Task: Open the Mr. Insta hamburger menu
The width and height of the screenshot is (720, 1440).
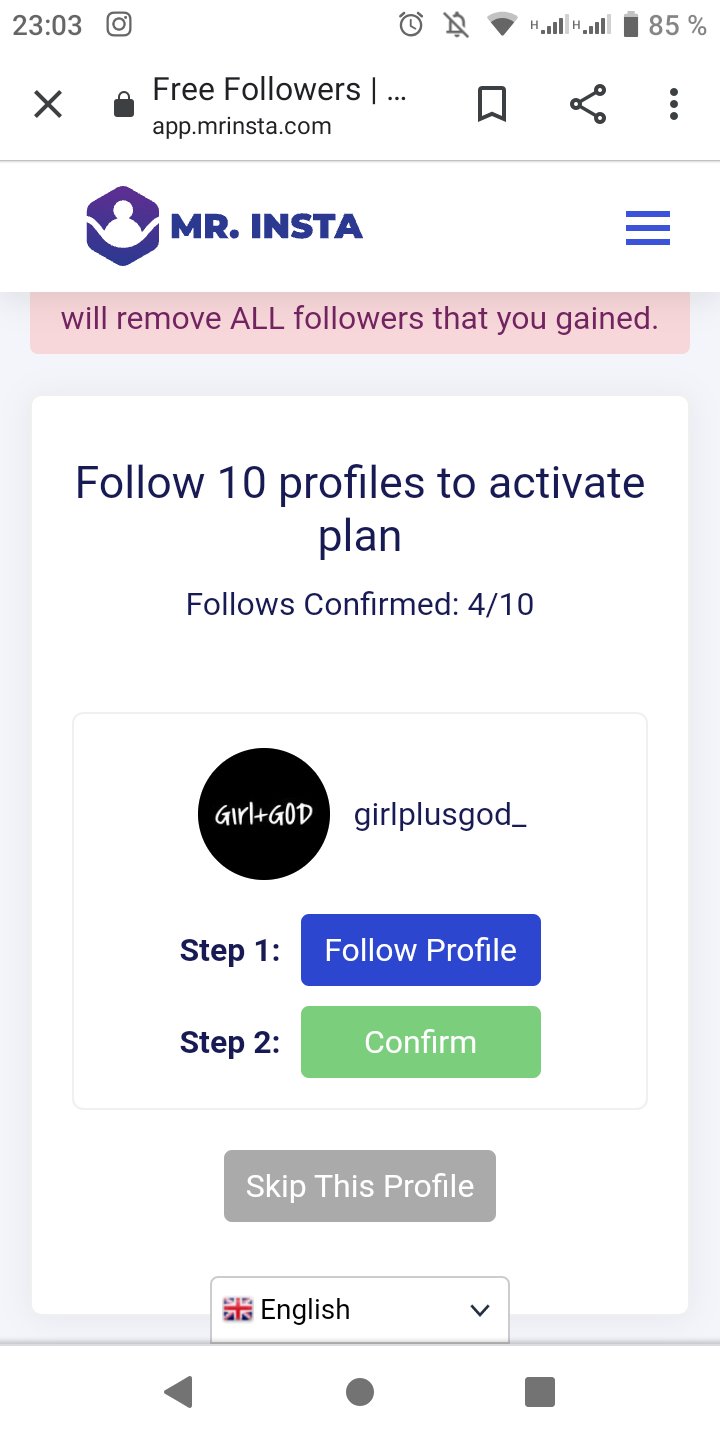Action: (x=647, y=228)
